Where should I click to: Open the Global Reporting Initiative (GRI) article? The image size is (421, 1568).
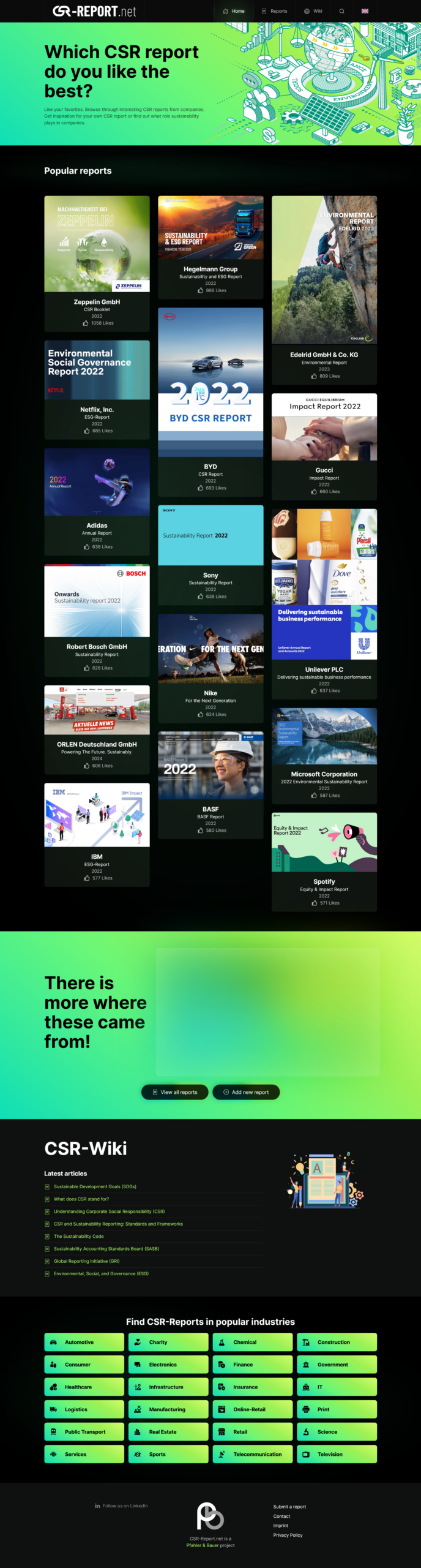click(x=86, y=1261)
